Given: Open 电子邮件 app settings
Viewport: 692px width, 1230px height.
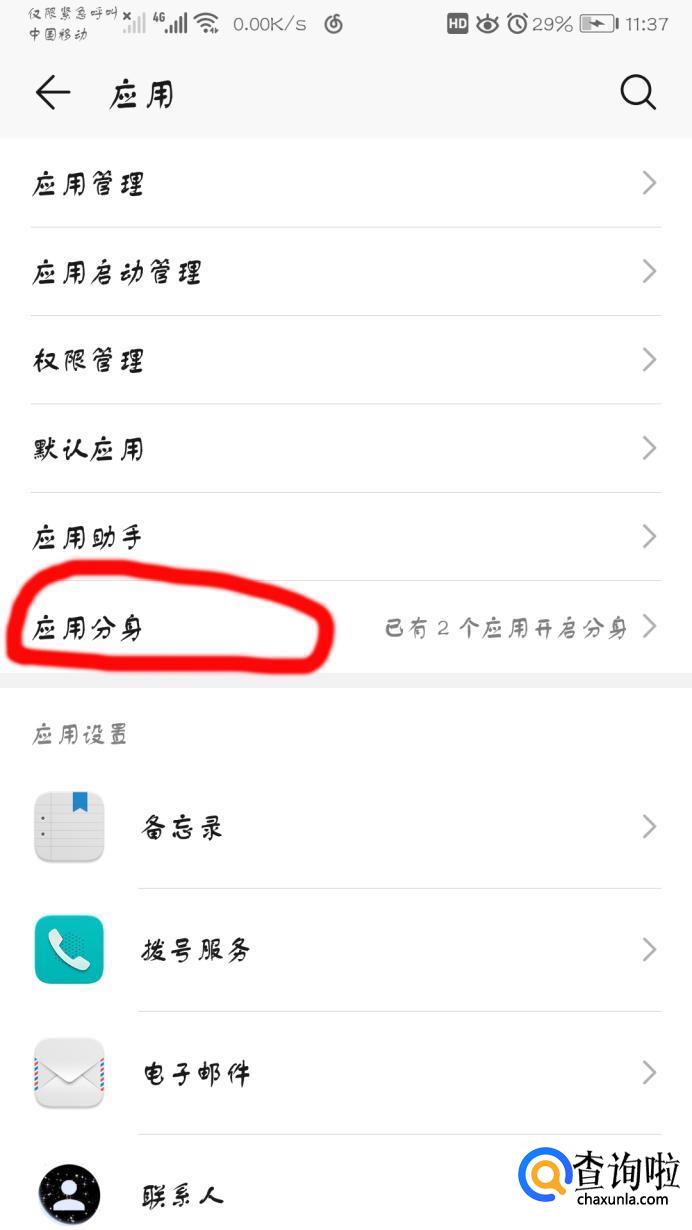Looking at the screenshot, I should pos(345,1073).
